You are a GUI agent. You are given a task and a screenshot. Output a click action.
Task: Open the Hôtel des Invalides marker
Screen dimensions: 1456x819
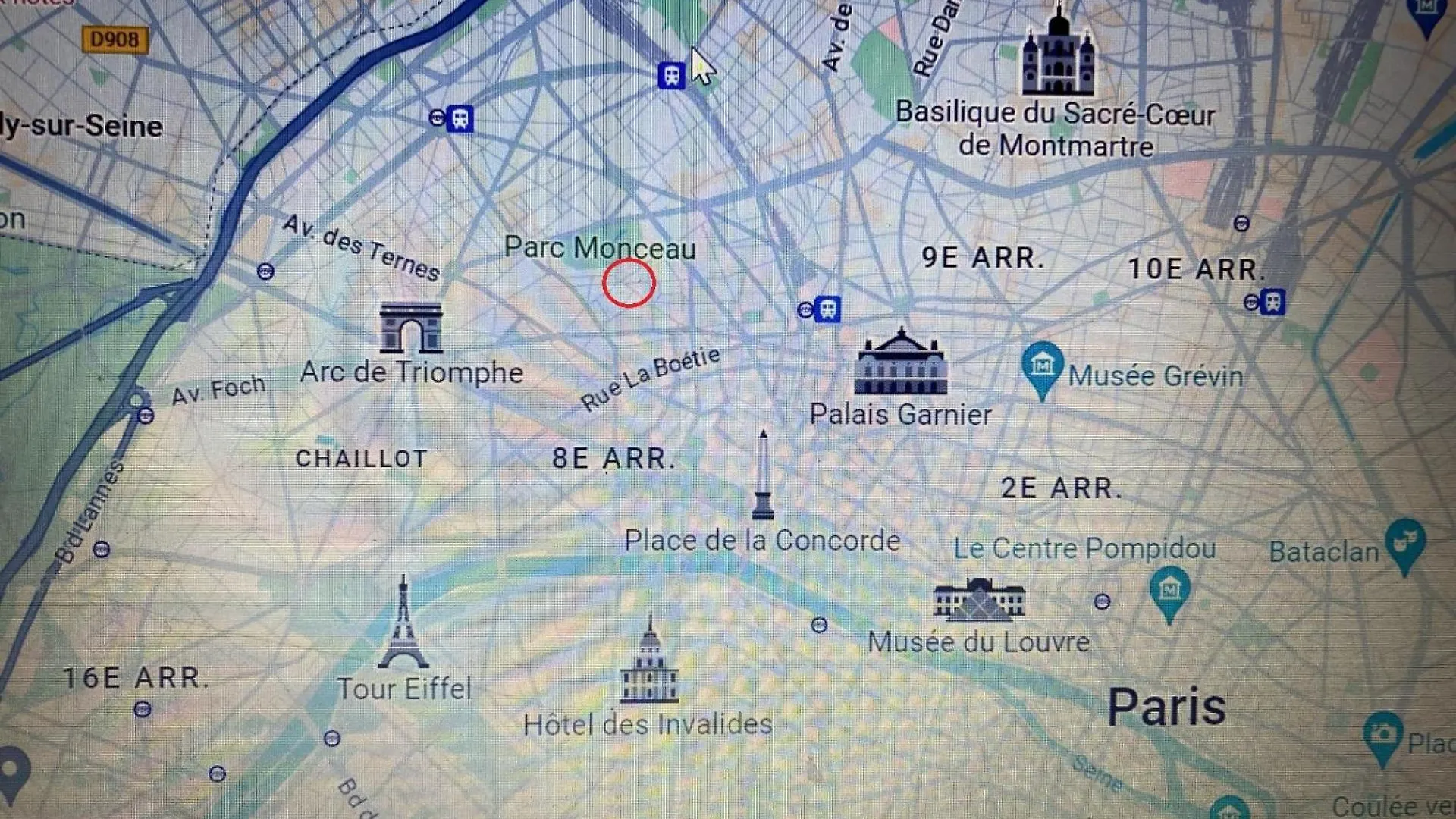pos(649,661)
